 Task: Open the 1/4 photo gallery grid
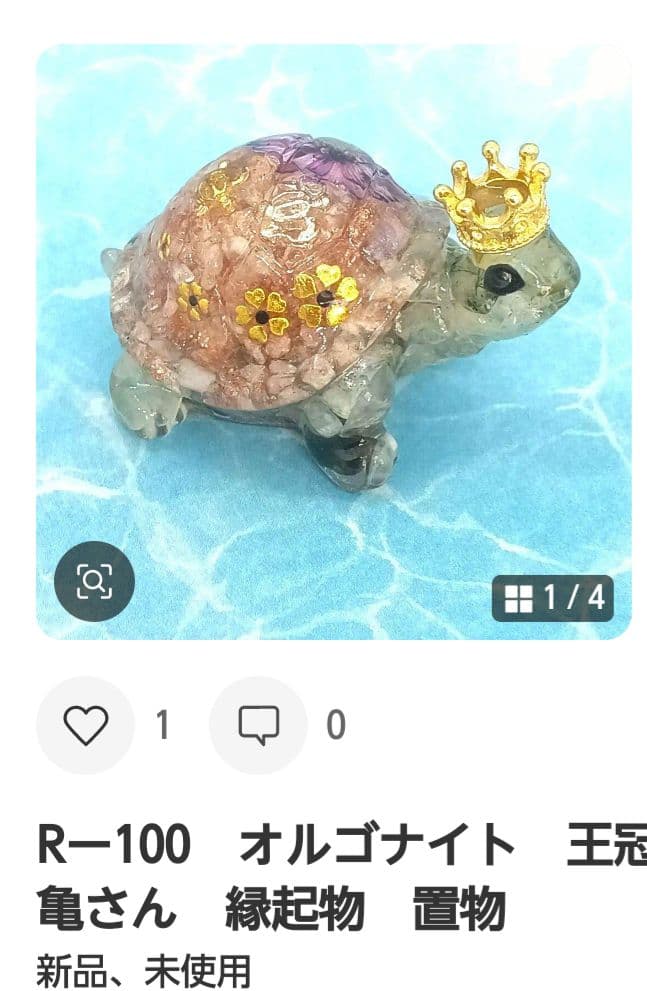553,598
